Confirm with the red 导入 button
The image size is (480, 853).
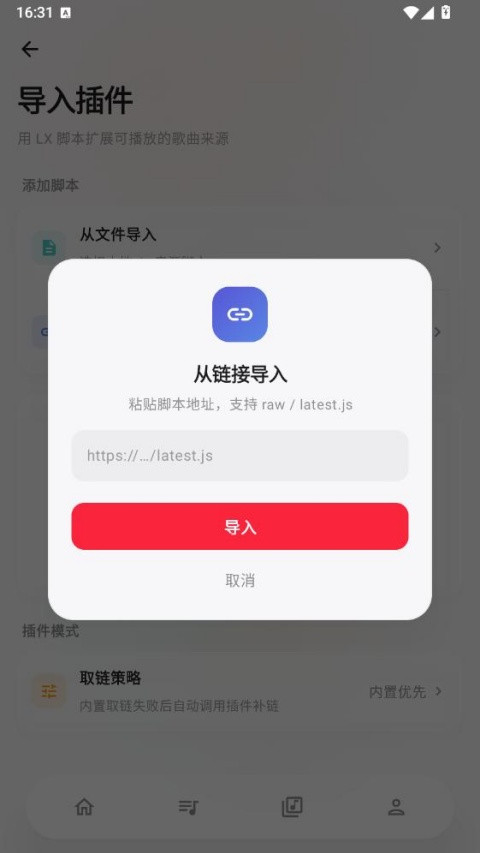[239, 526]
